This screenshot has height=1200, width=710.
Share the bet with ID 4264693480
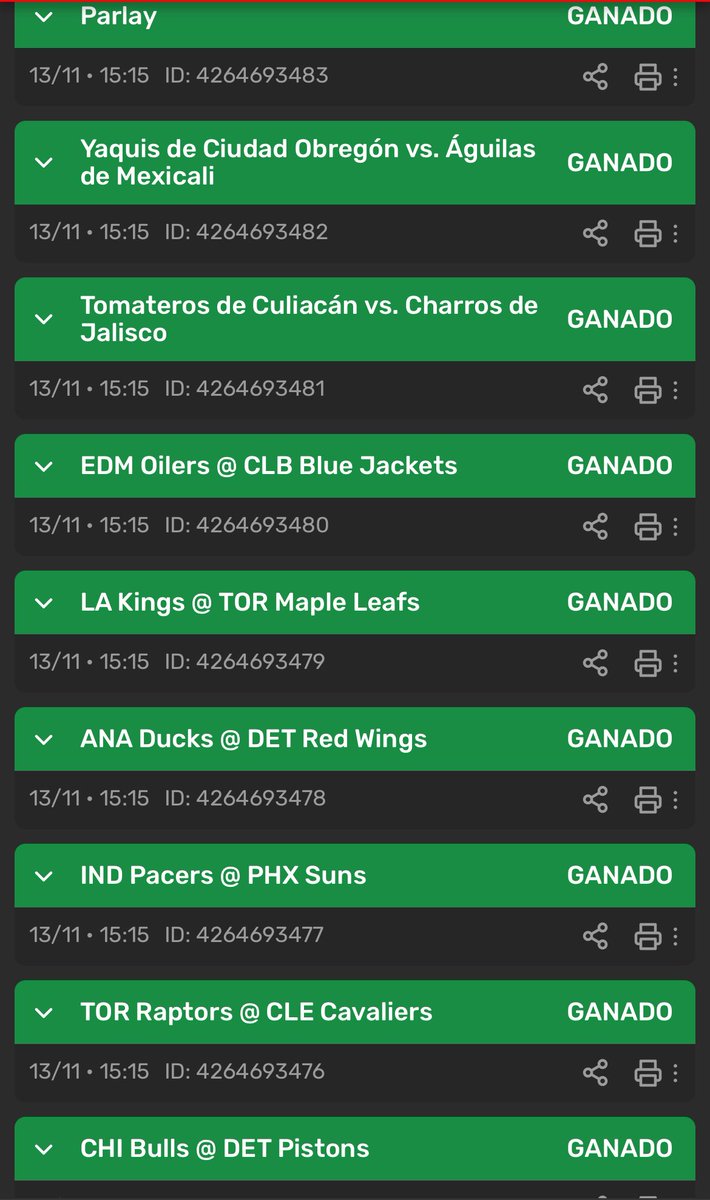pos(595,526)
